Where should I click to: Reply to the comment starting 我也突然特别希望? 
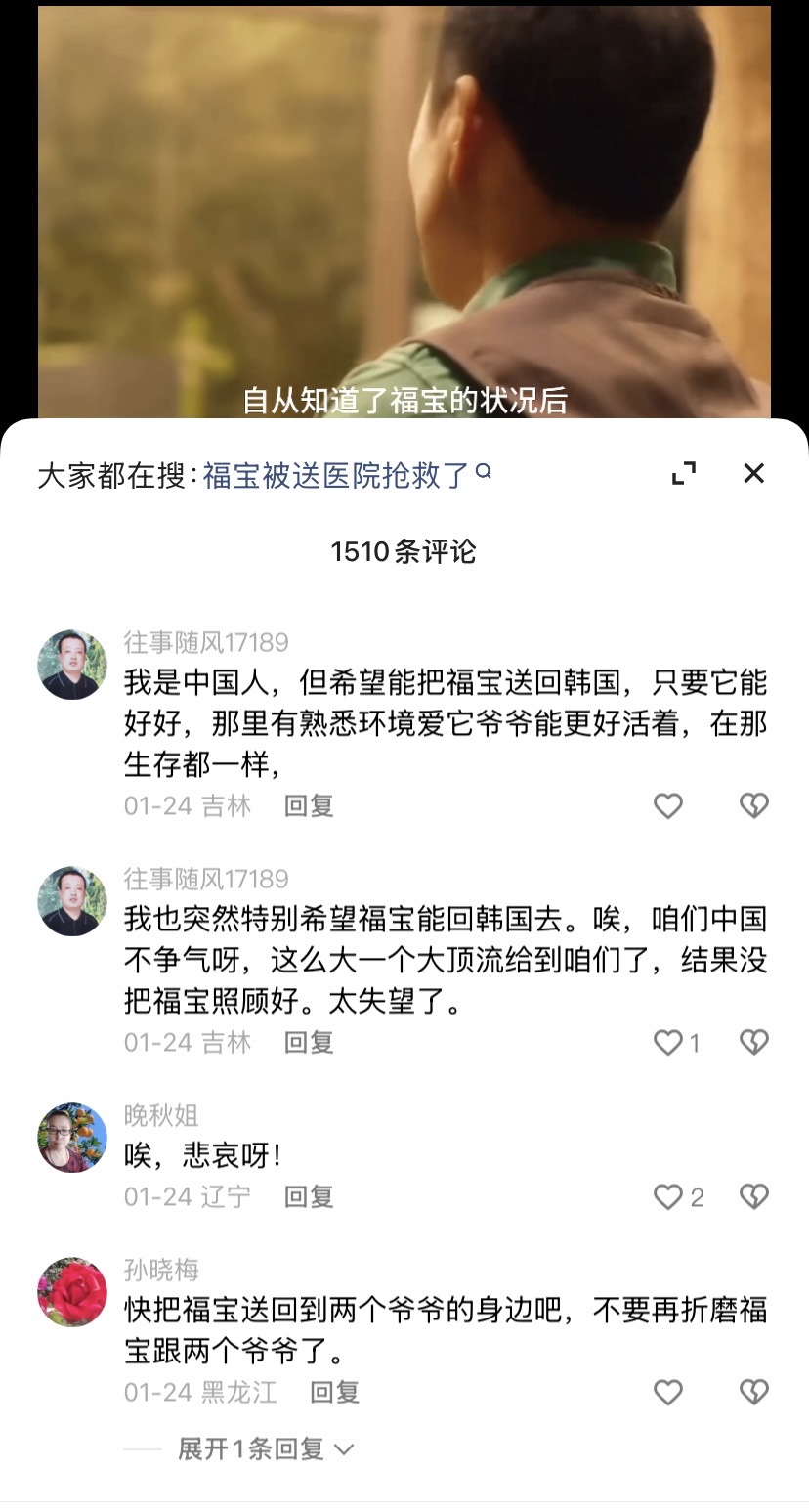[309, 1043]
